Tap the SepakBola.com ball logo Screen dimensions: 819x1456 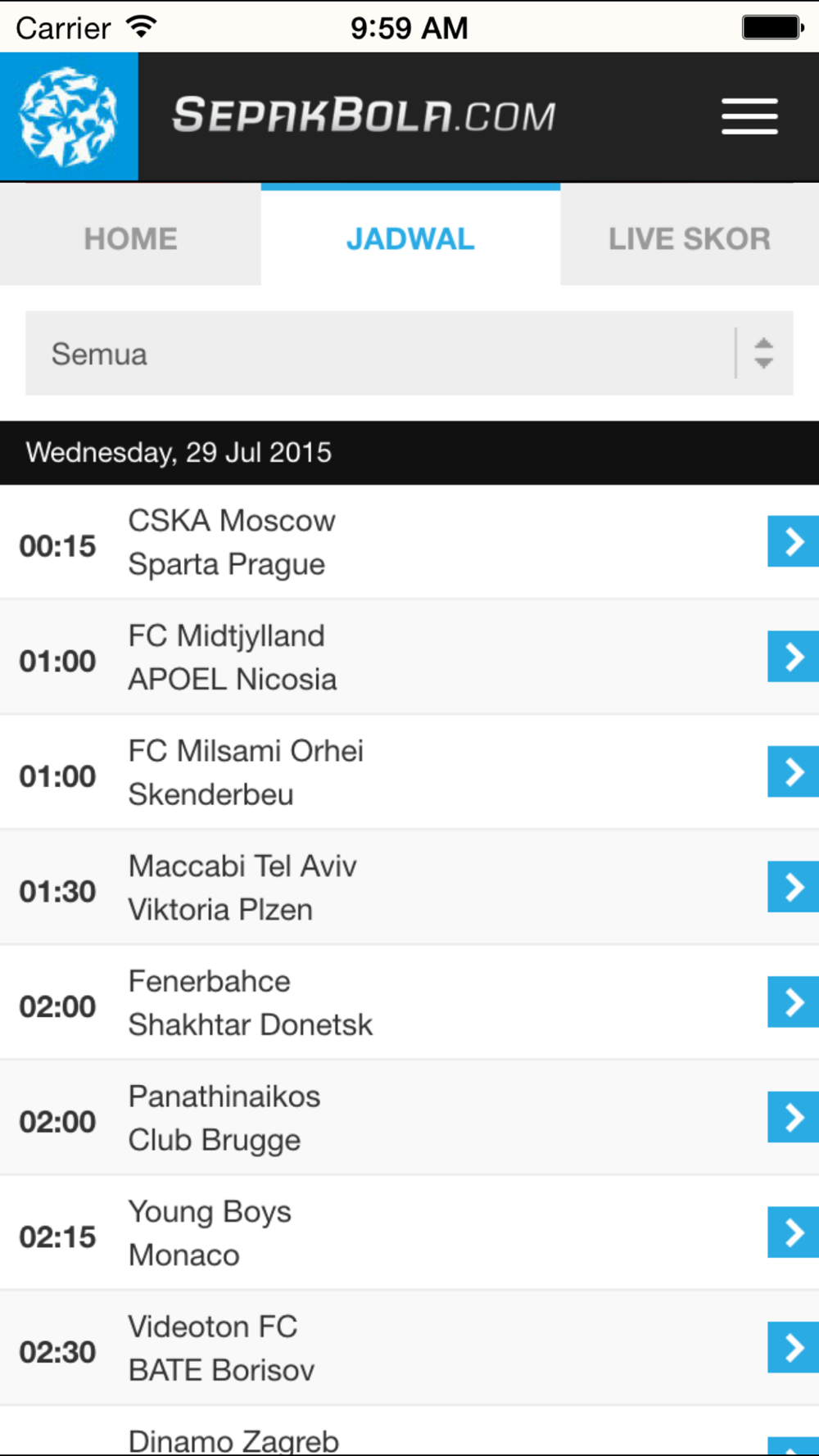(69, 116)
